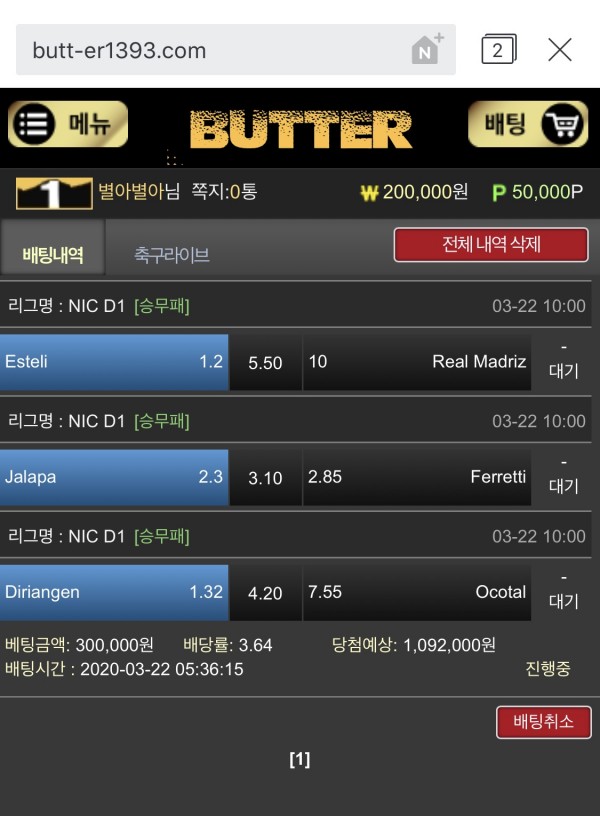Select the 배팅내역 tab
The height and width of the screenshot is (816, 600).
[x=52, y=255]
